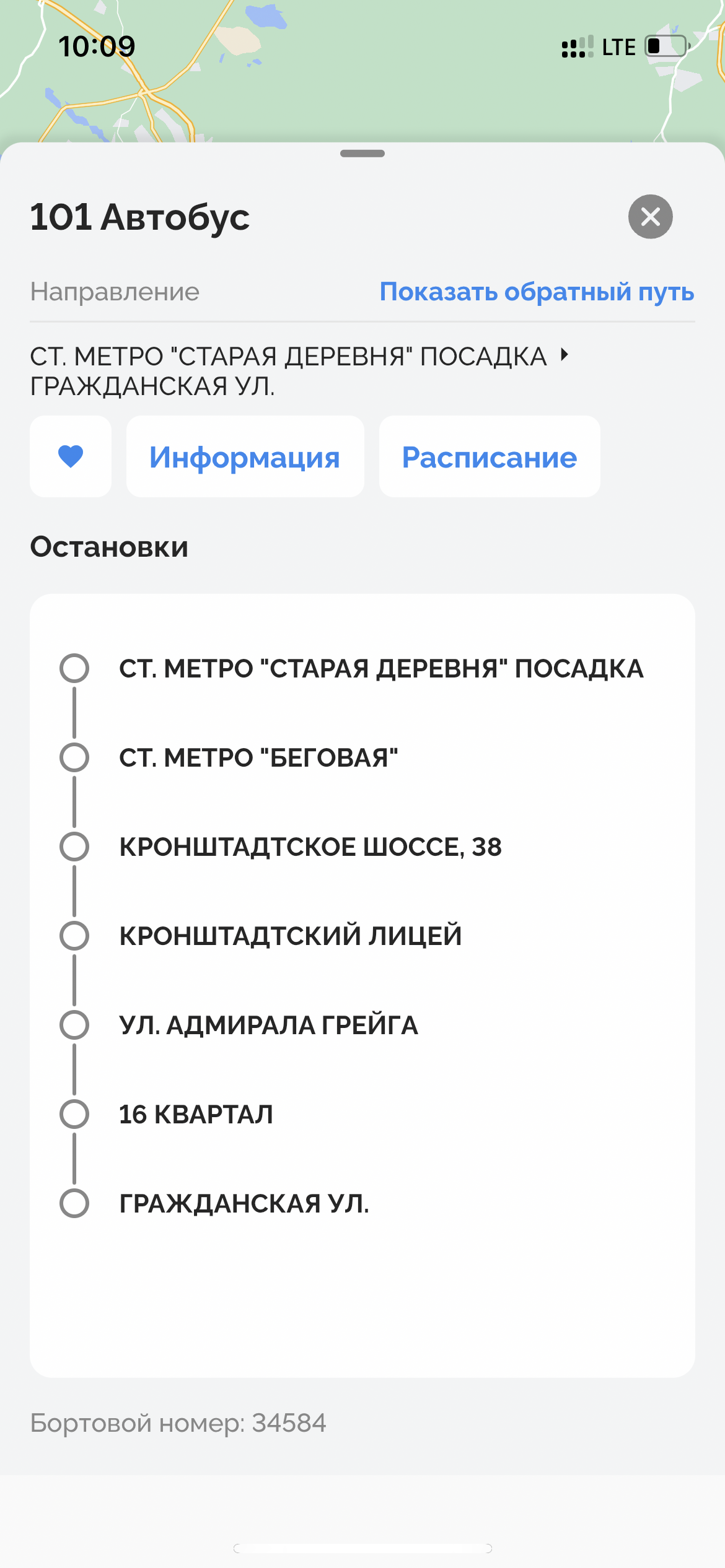Tap Показать обратный путь link
Viewport: 725px width, 1568px height.
coord(537,292)
